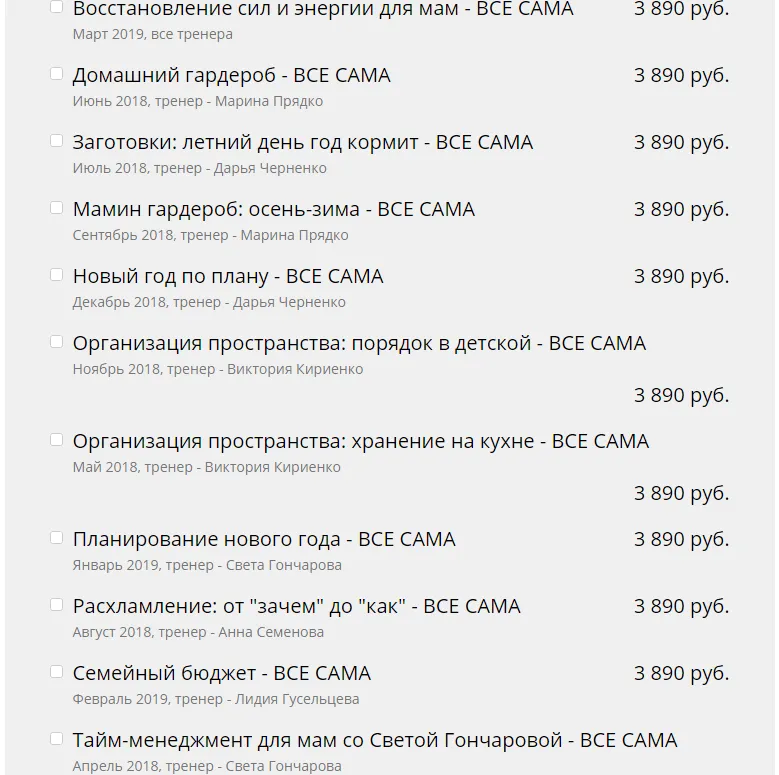779x775 pixels.
Task: Tick the Расхламление course checkbox
Action: point(57,604)
